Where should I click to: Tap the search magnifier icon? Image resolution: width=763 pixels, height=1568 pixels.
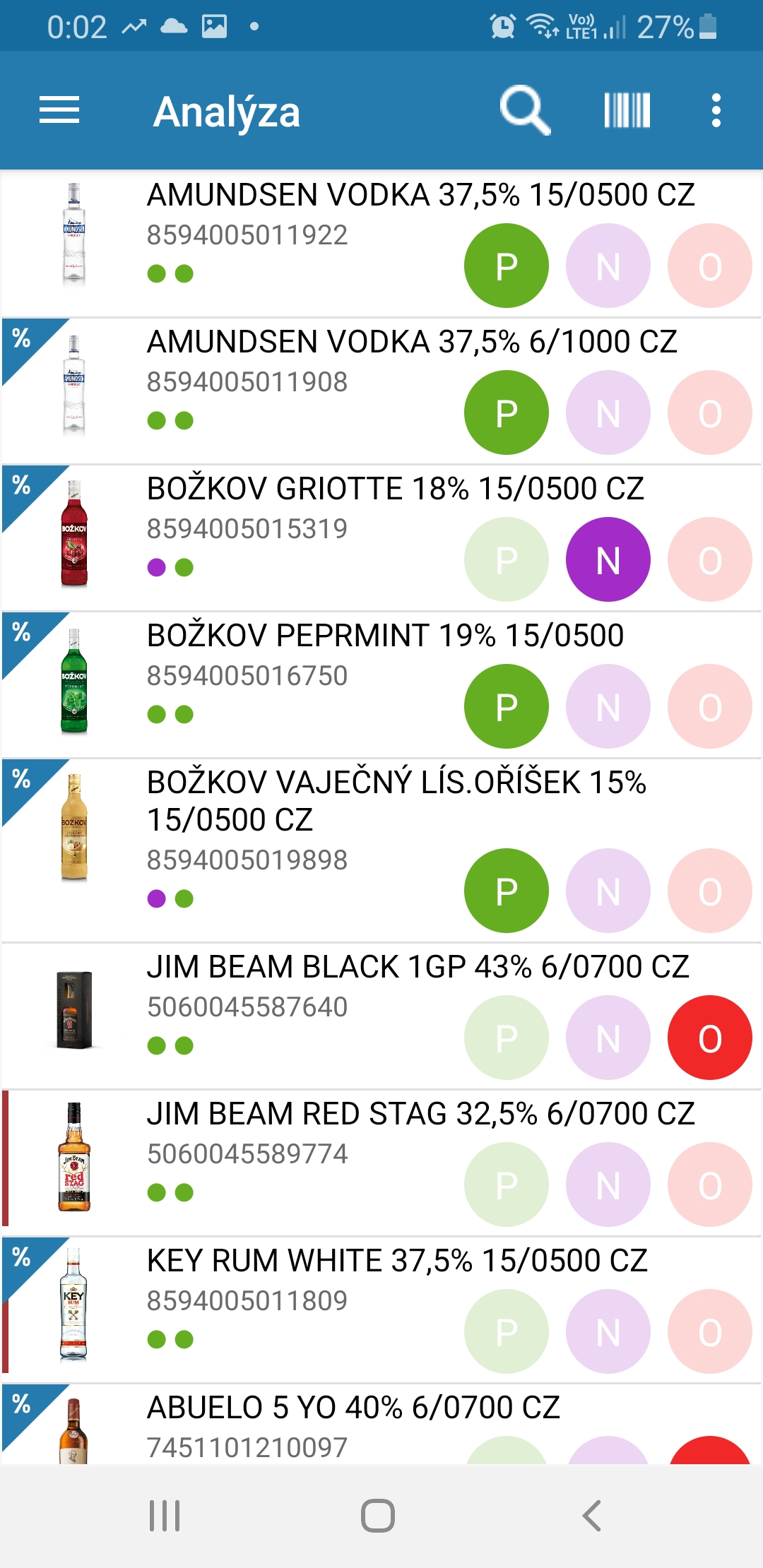click(x=526, y=109)
